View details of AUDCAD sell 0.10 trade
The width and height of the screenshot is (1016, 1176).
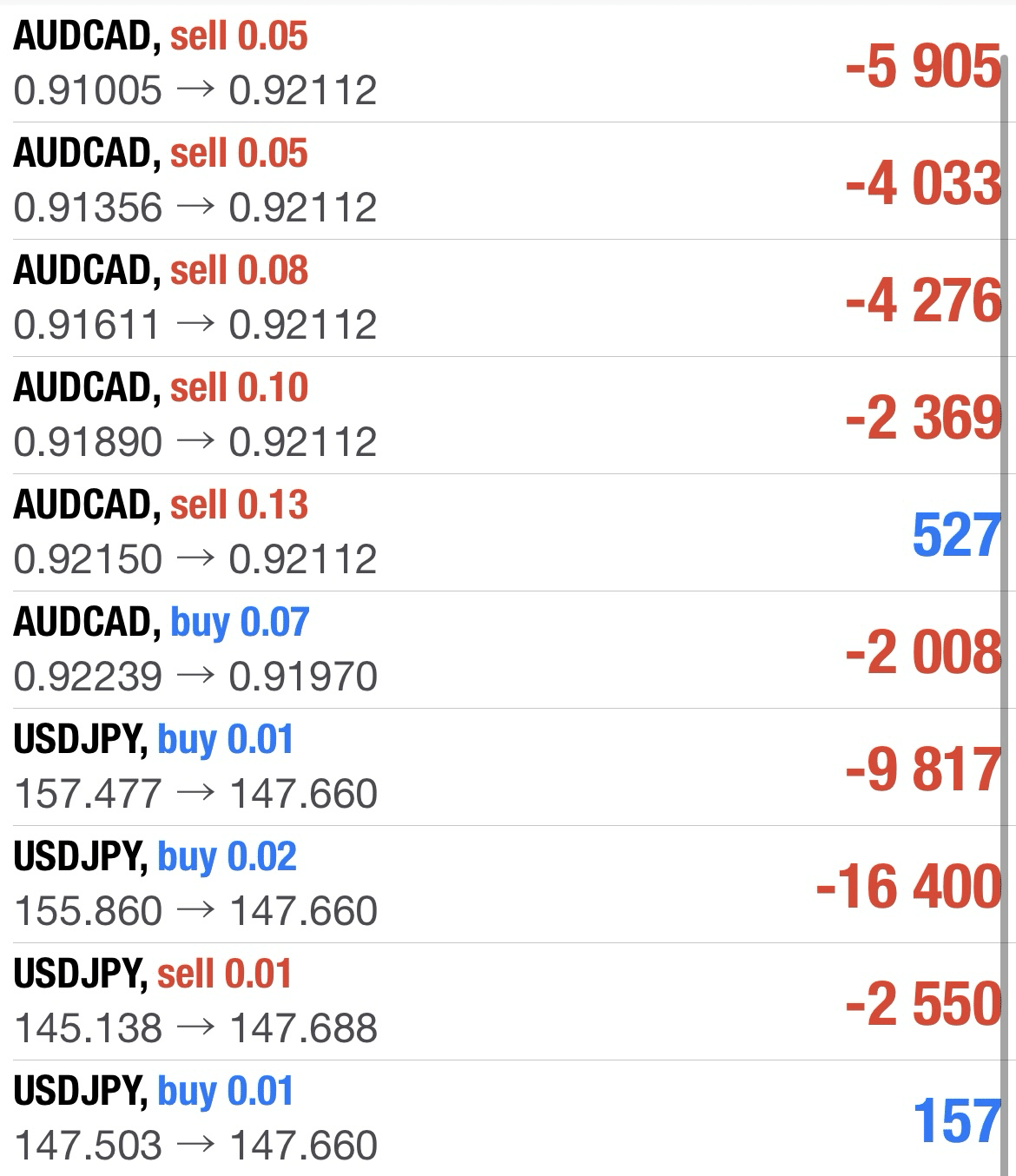coord(508,415)
